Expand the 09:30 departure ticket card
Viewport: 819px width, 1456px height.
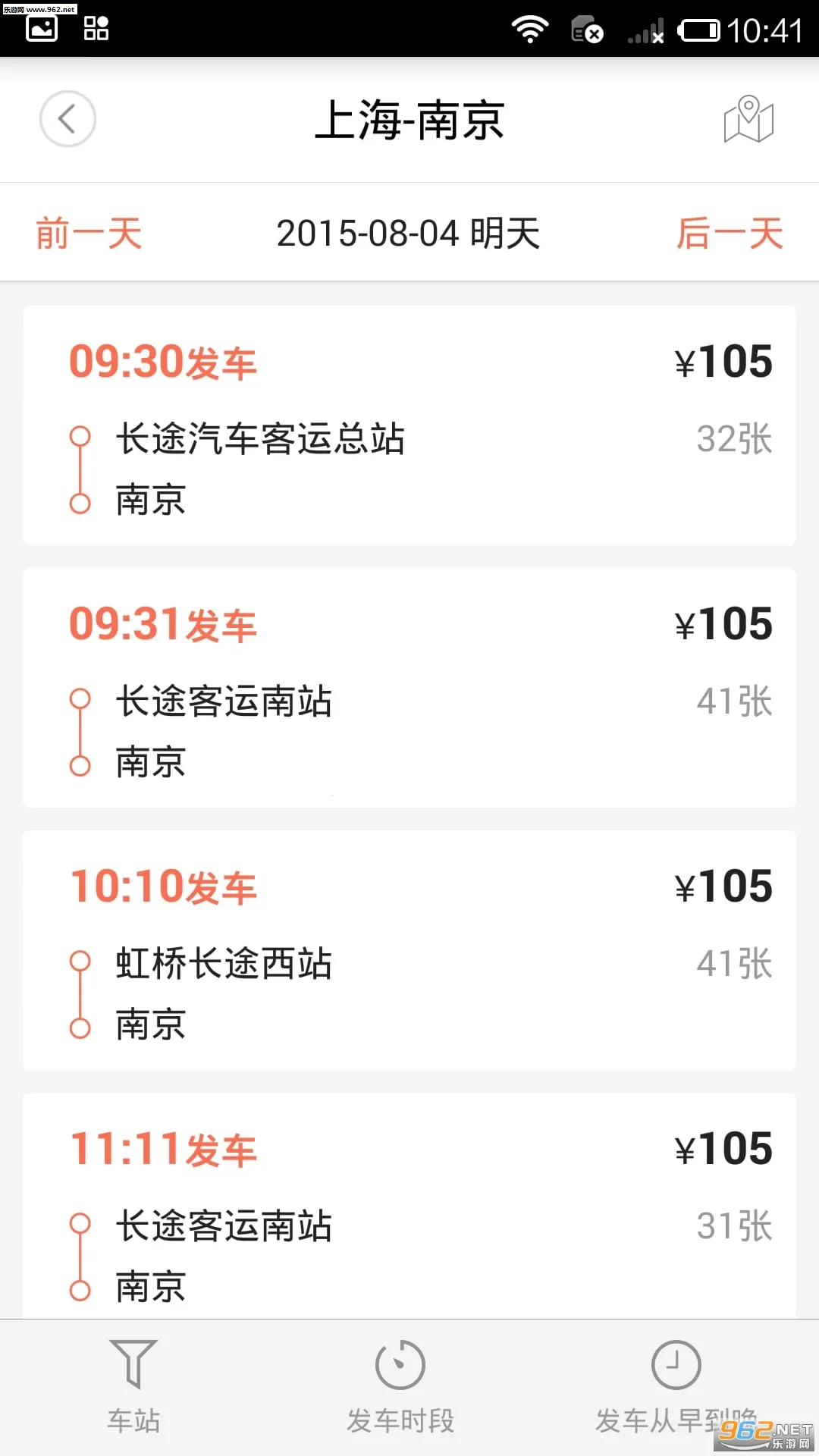pos(409,425)
